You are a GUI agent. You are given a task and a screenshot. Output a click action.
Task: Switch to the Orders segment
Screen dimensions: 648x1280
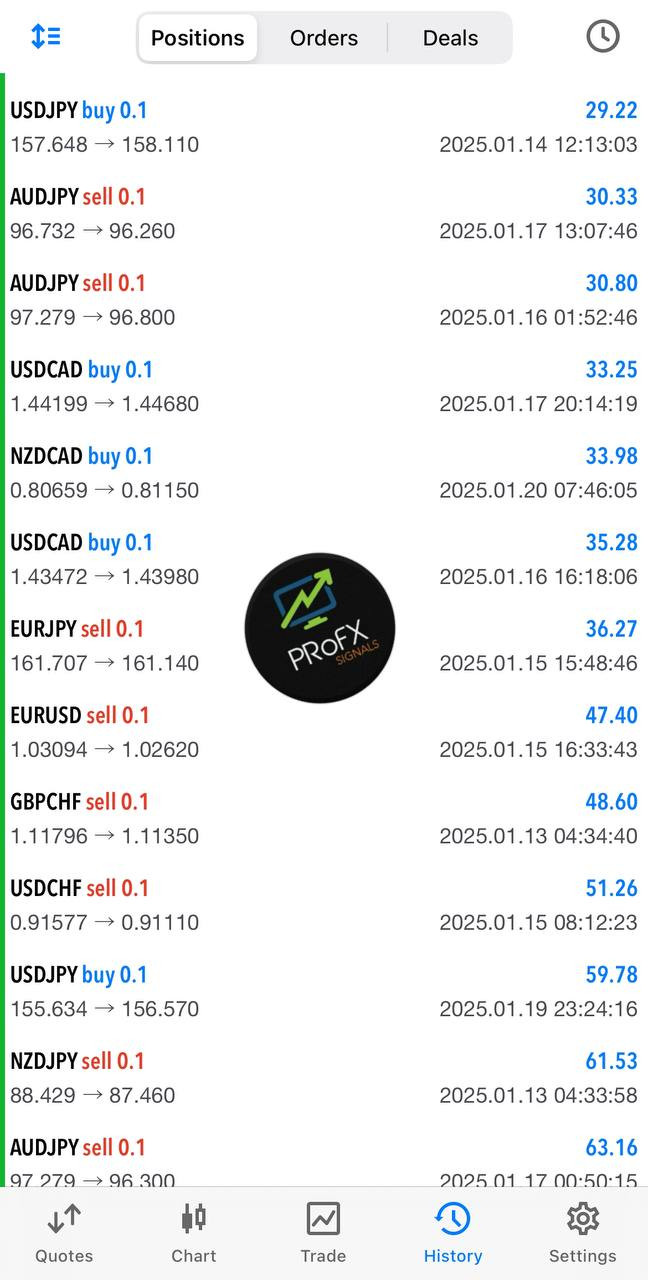[x=323, y=38]
